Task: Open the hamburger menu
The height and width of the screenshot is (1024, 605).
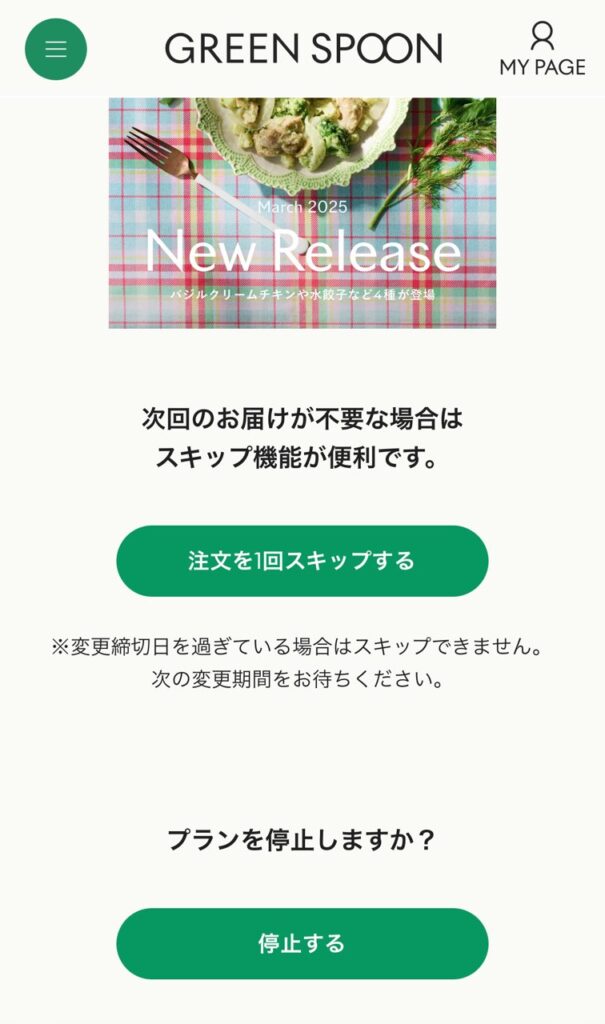Action: pos(56,49)
